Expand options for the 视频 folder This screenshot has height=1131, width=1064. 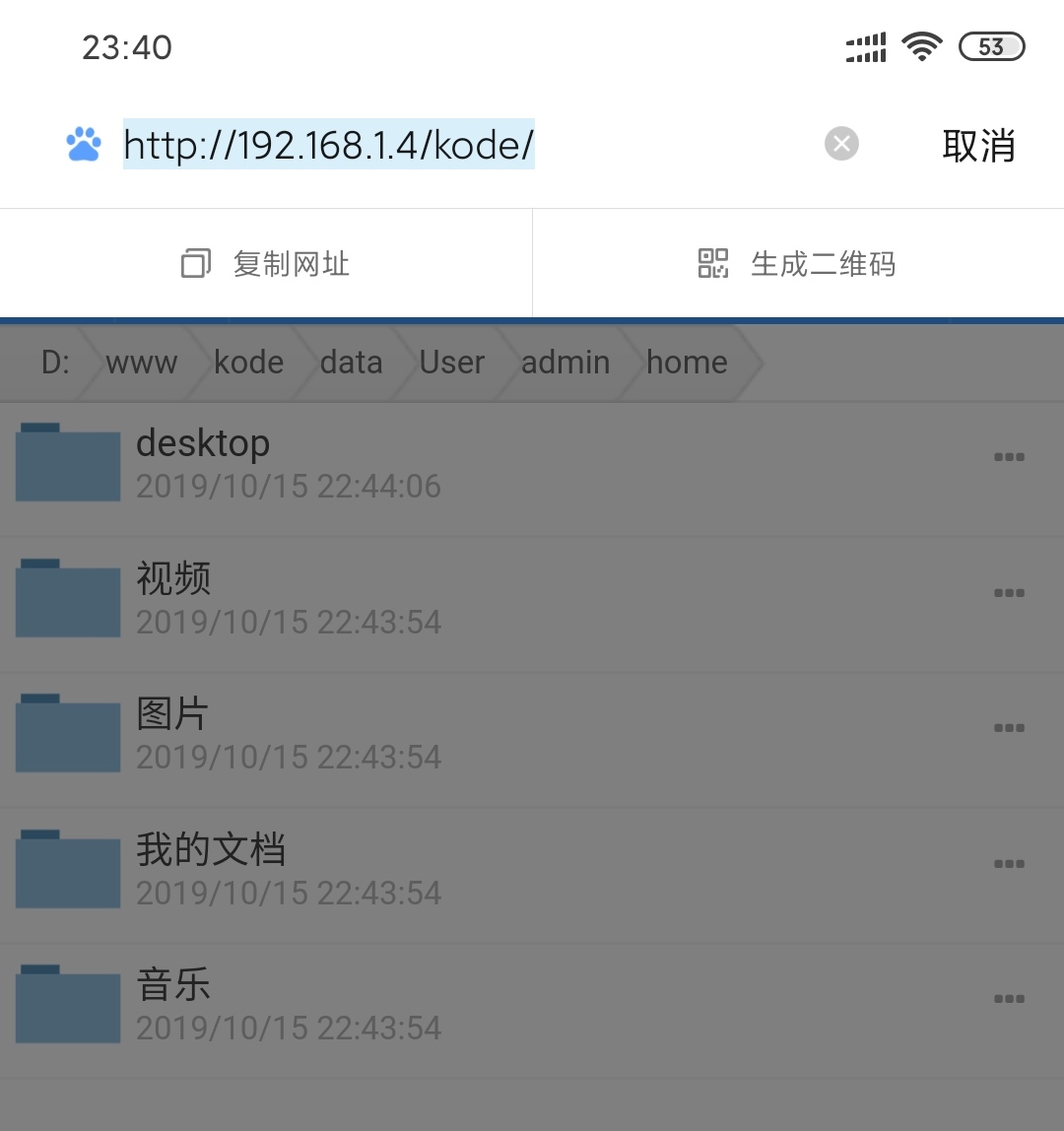click(1009, 592)
